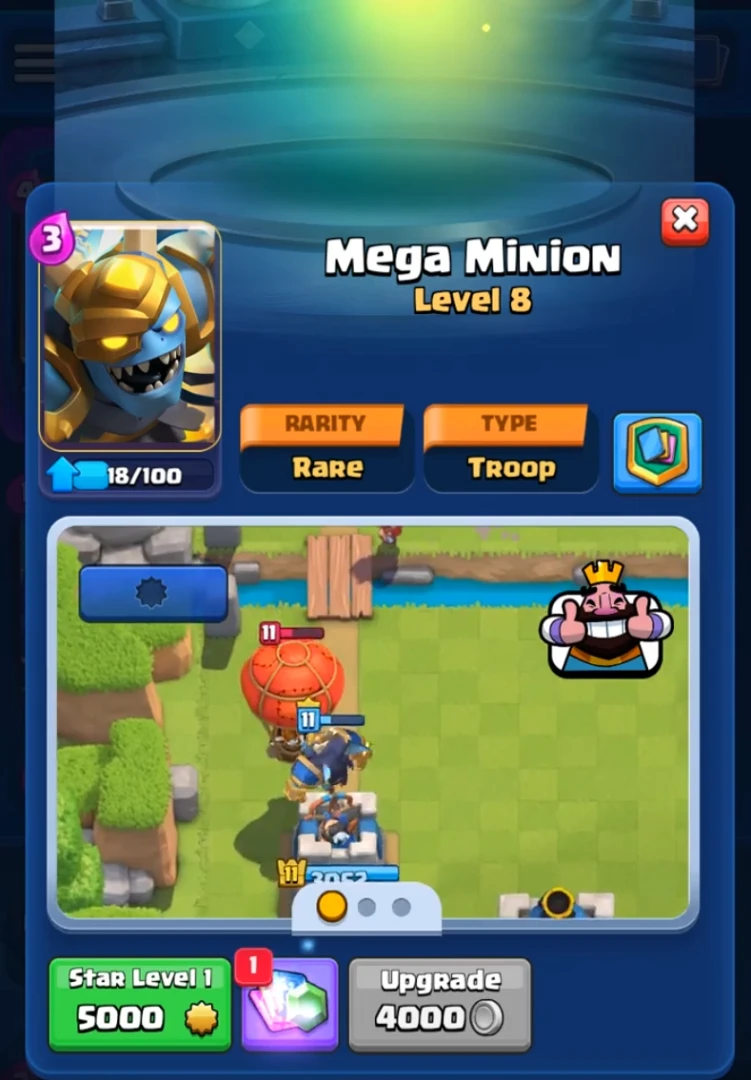This screenshot has width=751, height=1080.
Task: Go to the second preview page dot
Action: point(367,907)
